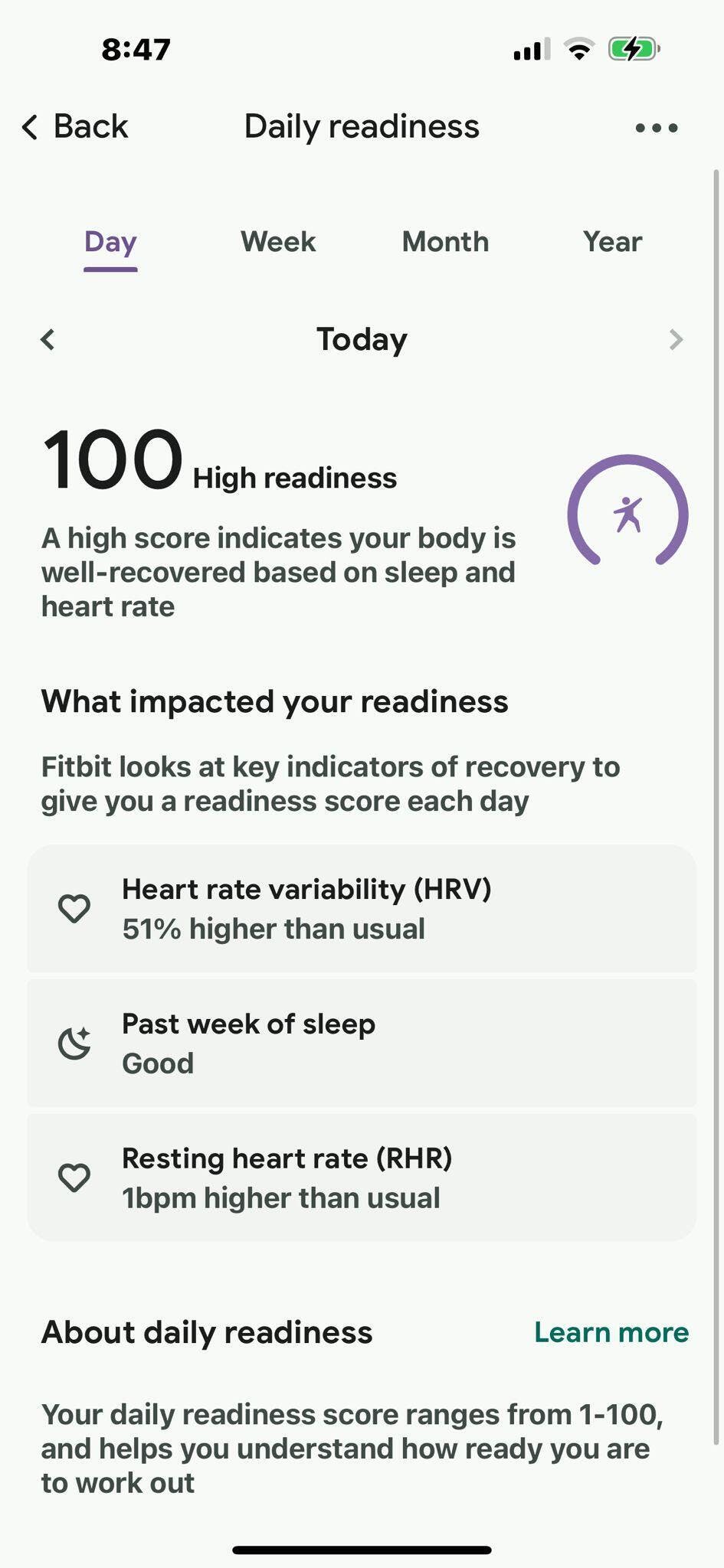The width and height of the screenshot is (724, 1568).
Task: Go back to the previous screen
Action: click(74, 126)
